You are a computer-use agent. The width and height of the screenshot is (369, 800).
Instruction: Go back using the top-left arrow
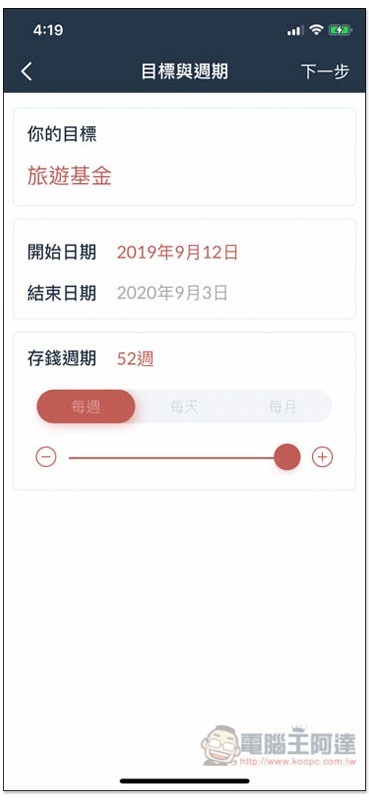27,72
